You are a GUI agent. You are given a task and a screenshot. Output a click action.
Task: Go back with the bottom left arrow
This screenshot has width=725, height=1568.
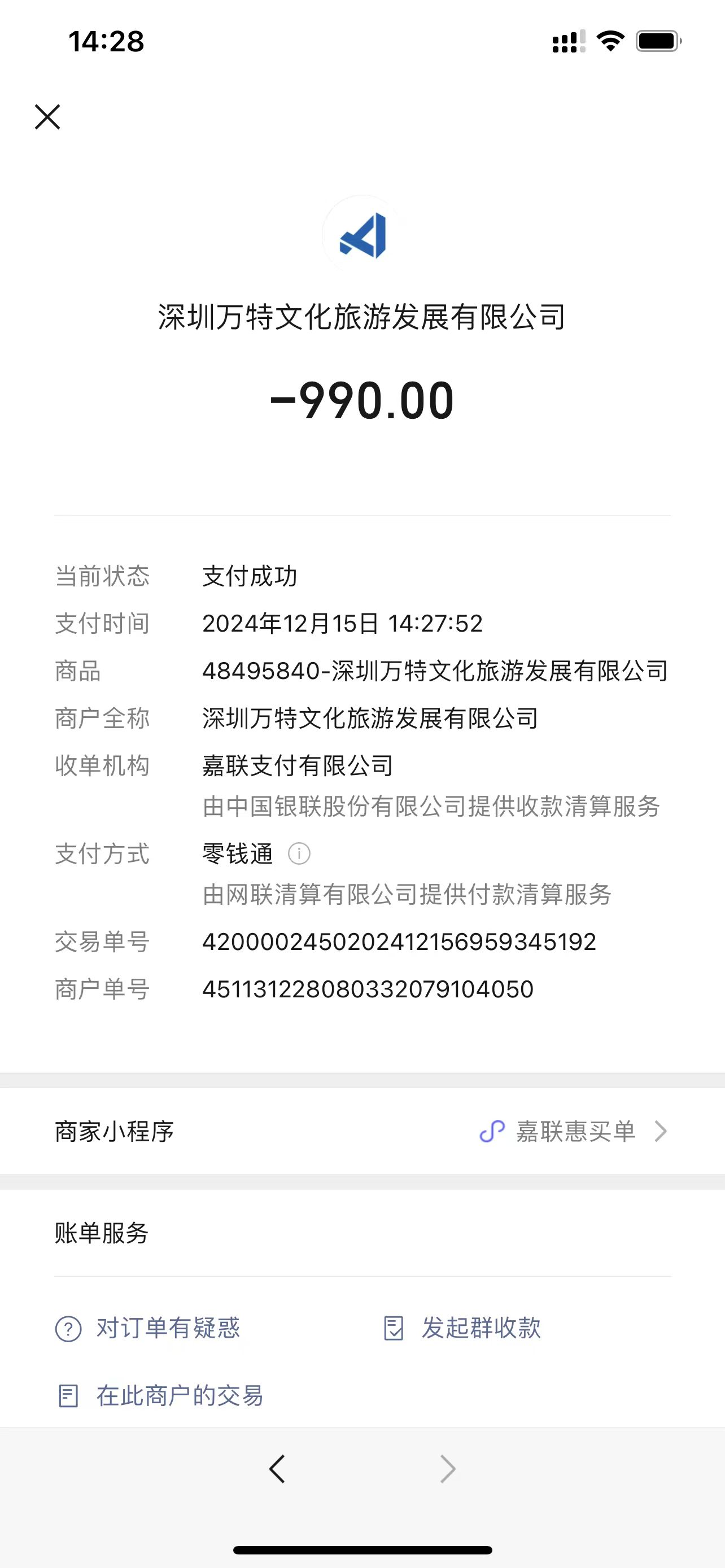pyautogui.click(x=277, y=1469)
